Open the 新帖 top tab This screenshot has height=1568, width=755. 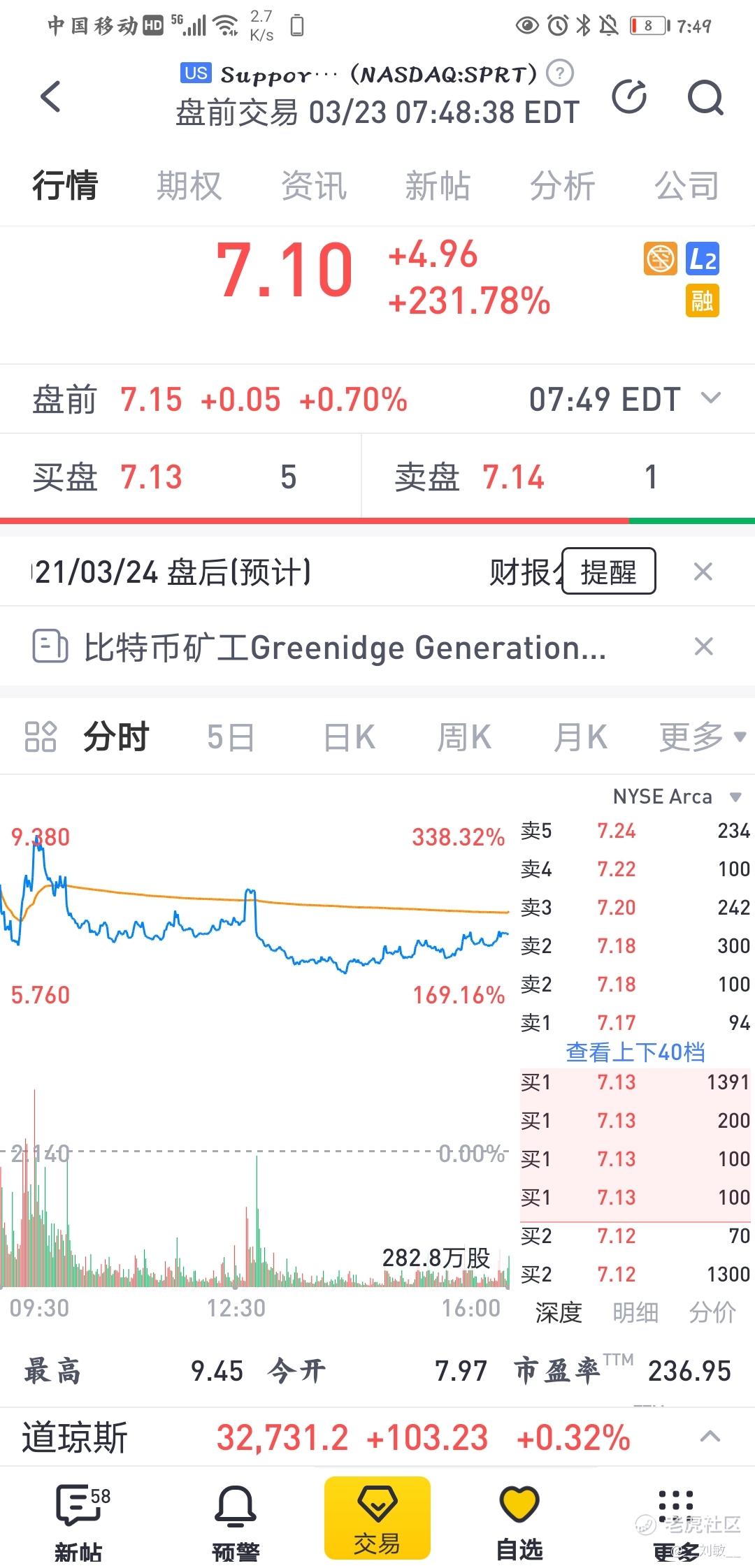point(438,186)
